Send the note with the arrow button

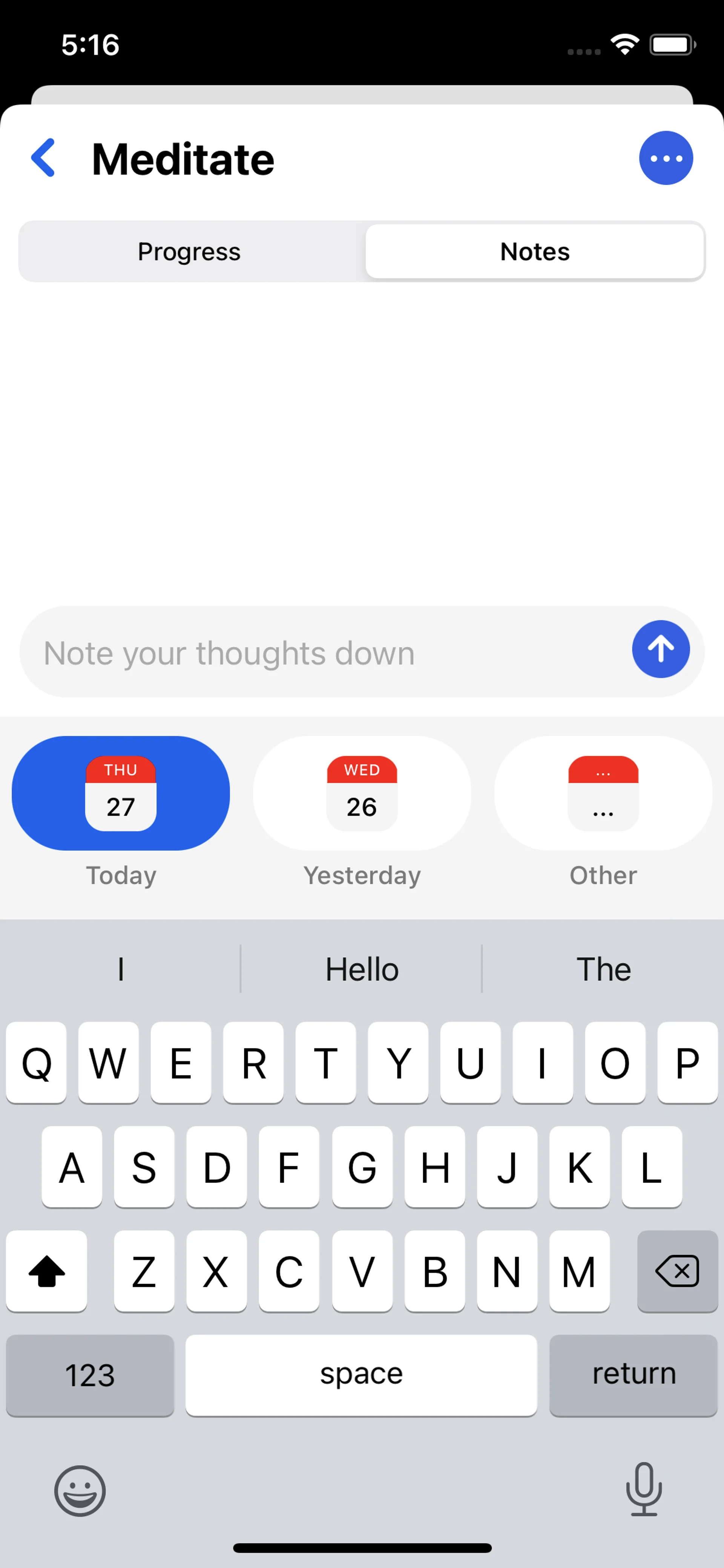pyautogui.click(x=660, y=650)
